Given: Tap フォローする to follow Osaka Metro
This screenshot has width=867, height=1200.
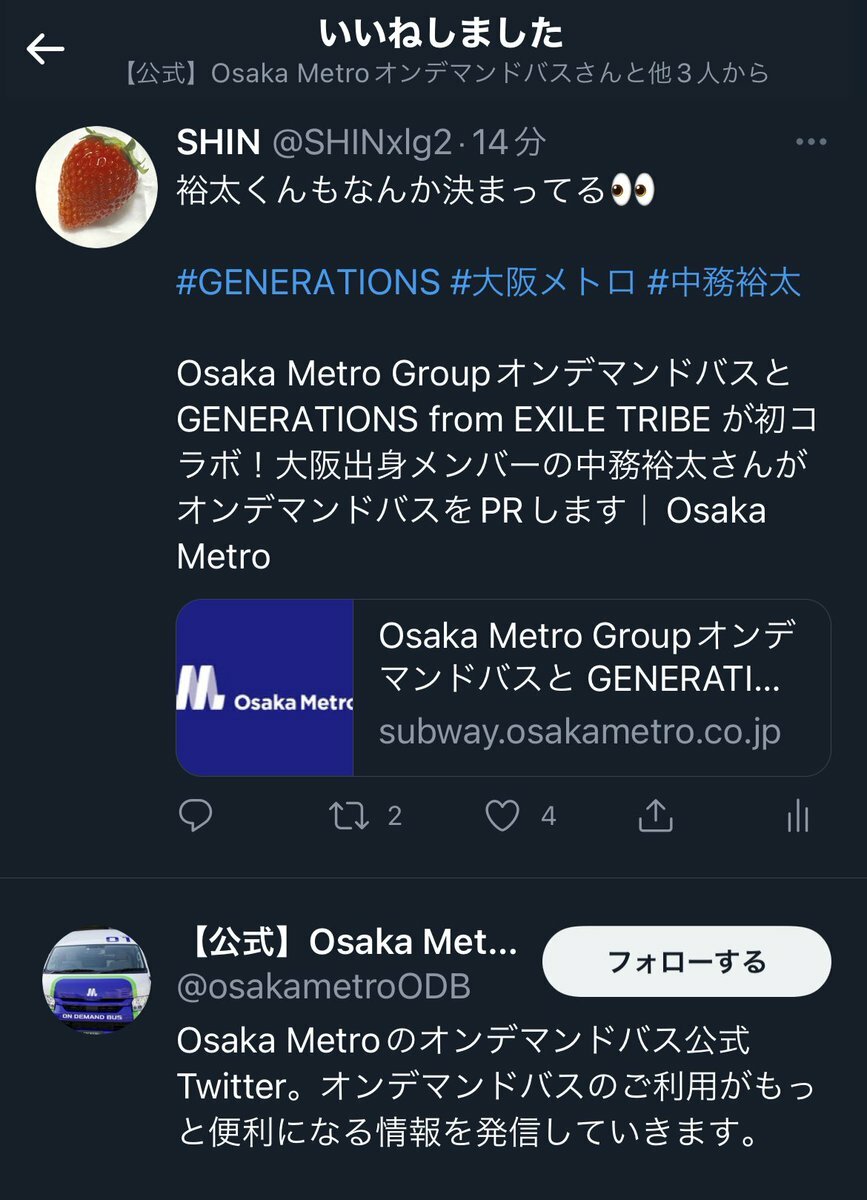Looking at the screenshot, I should (x=686, y=962).
